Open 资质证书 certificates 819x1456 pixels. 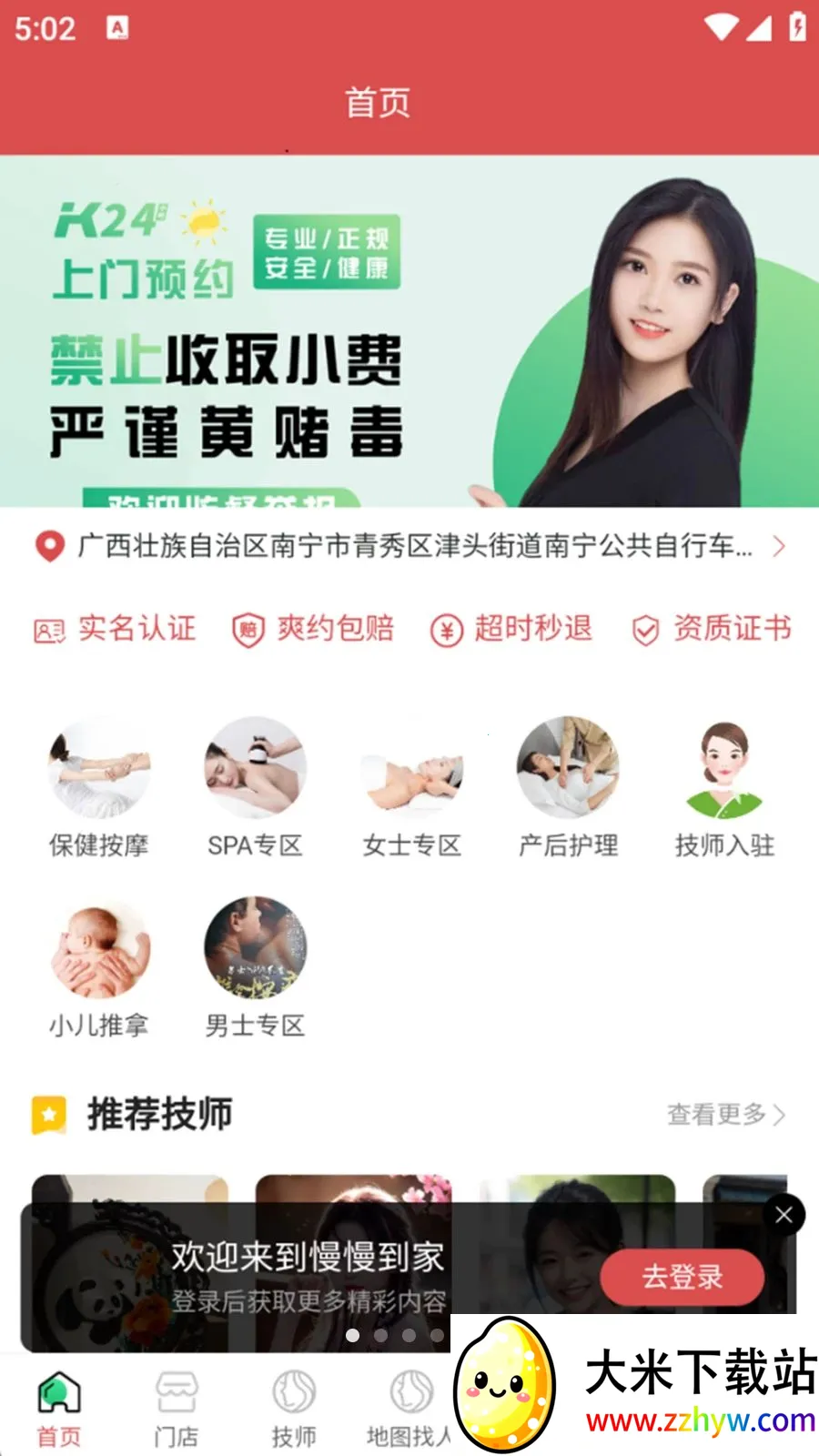(x=712, y=629)
